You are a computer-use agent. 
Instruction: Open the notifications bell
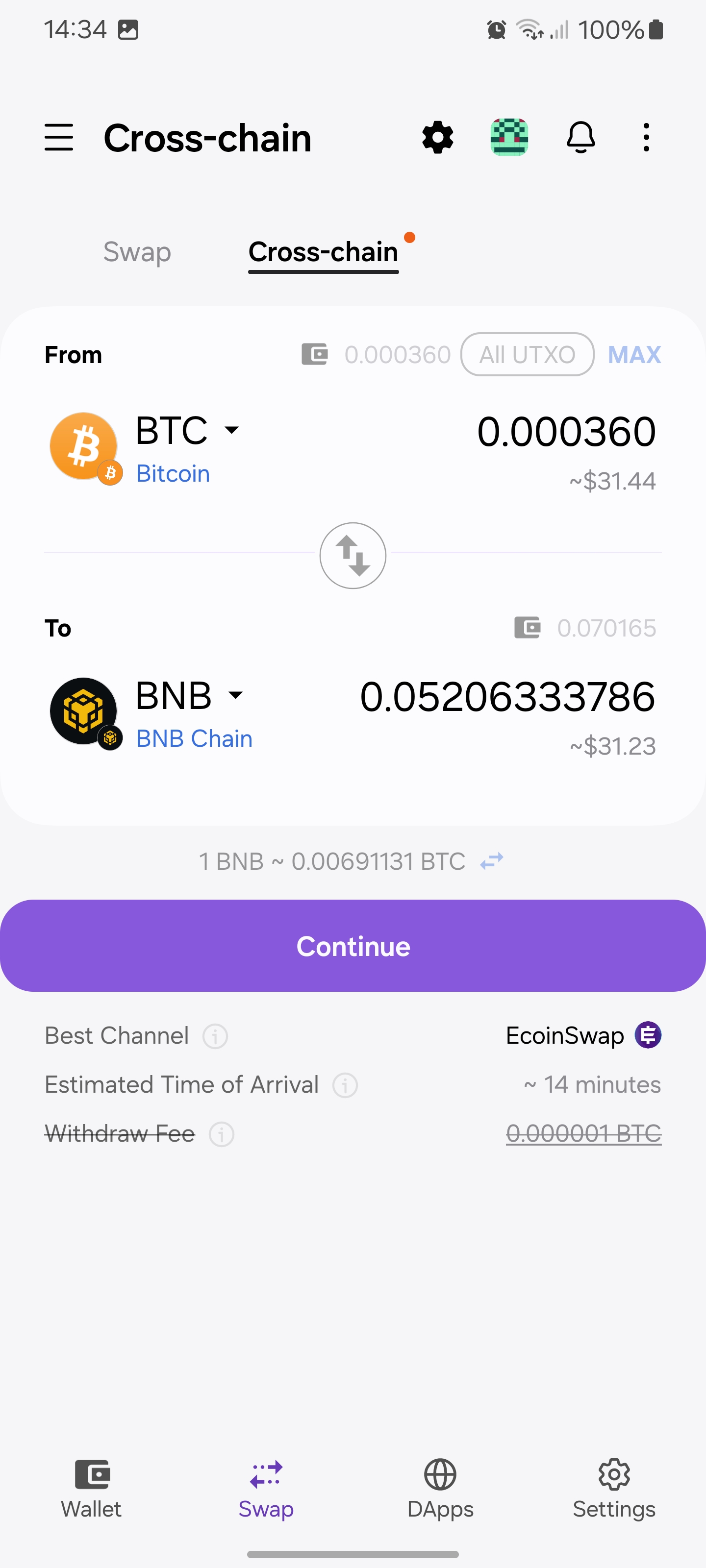point(580,138)
